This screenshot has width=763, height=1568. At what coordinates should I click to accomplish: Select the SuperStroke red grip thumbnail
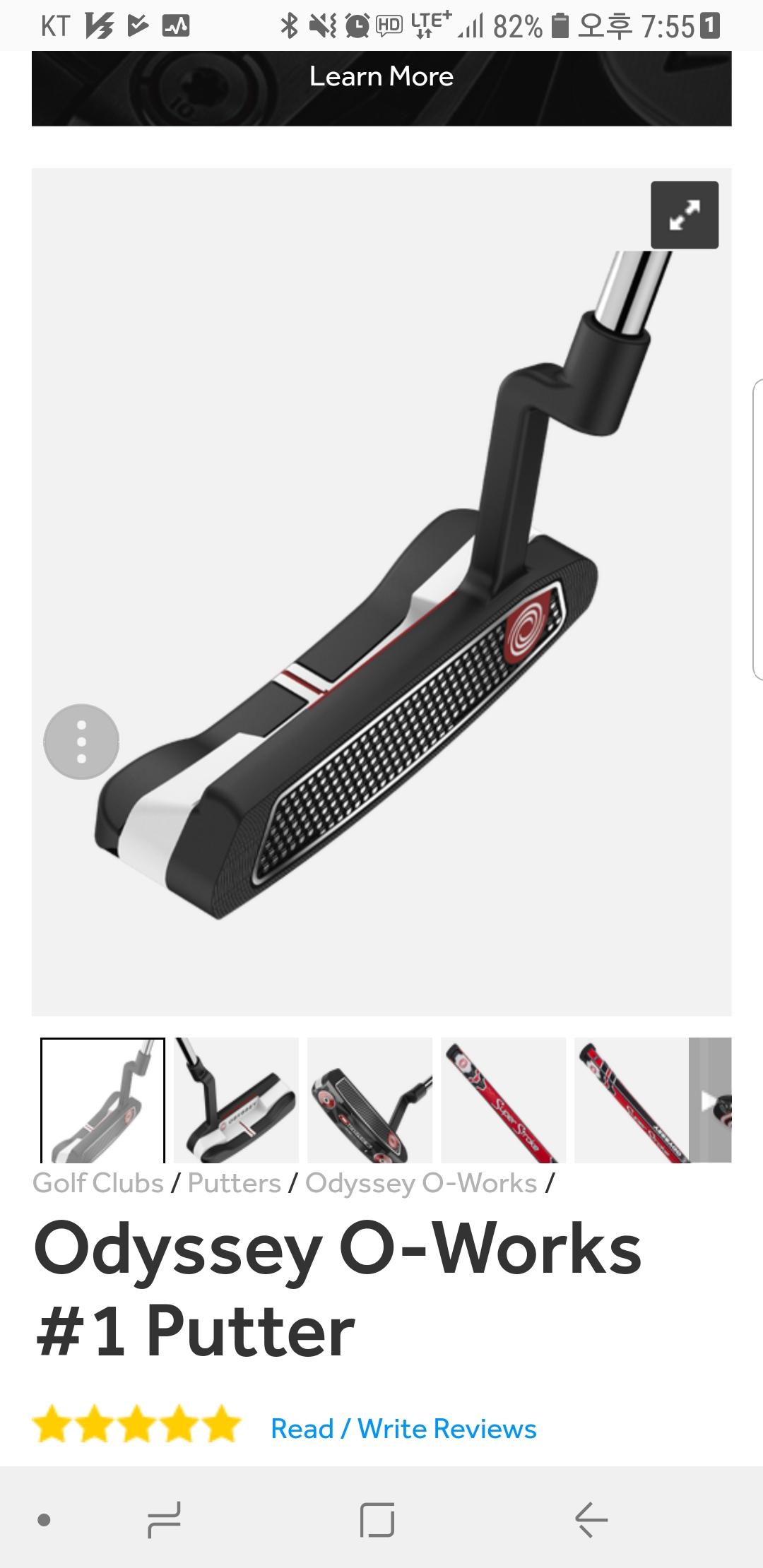(503, 1100)
